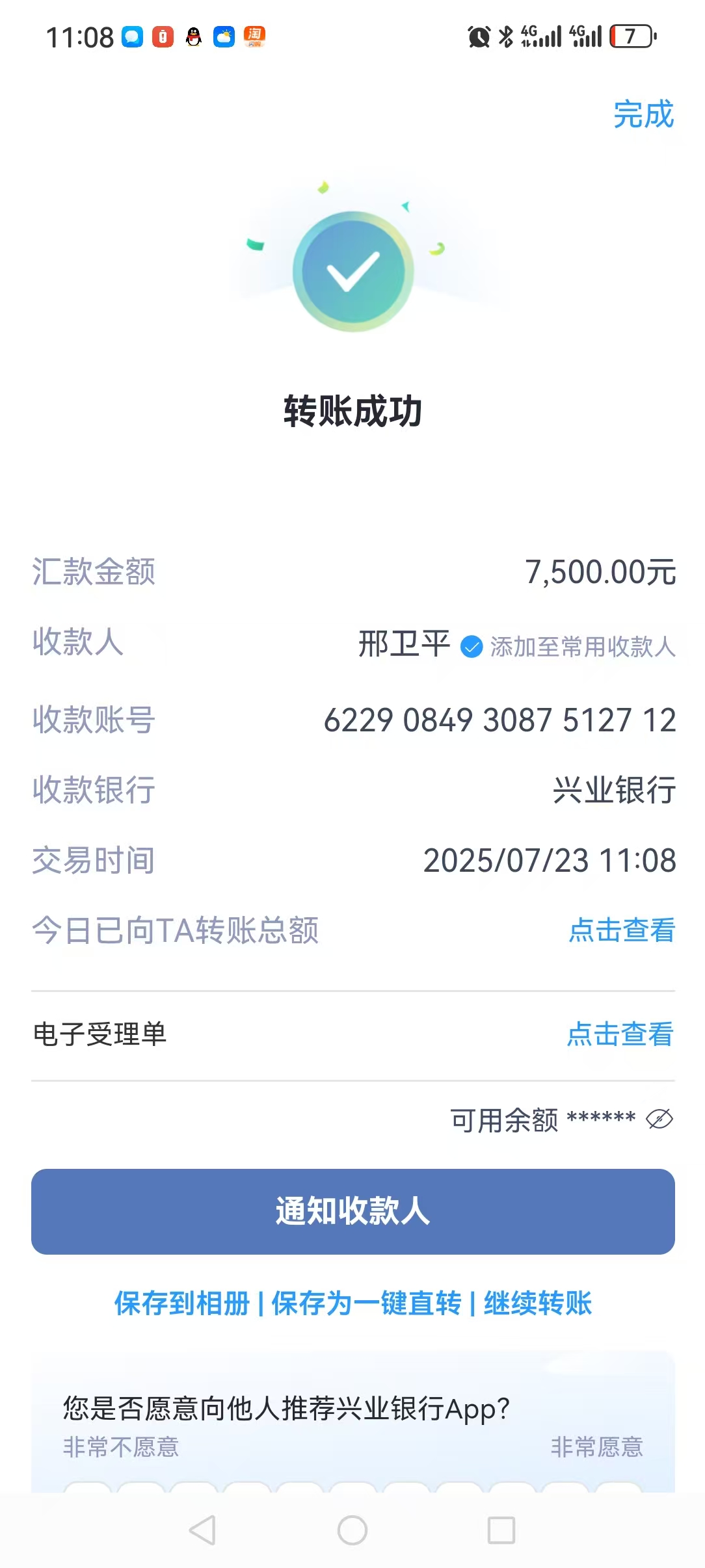
Task: Reveal the hidden available balance
Action: (x=659, y=1119)
